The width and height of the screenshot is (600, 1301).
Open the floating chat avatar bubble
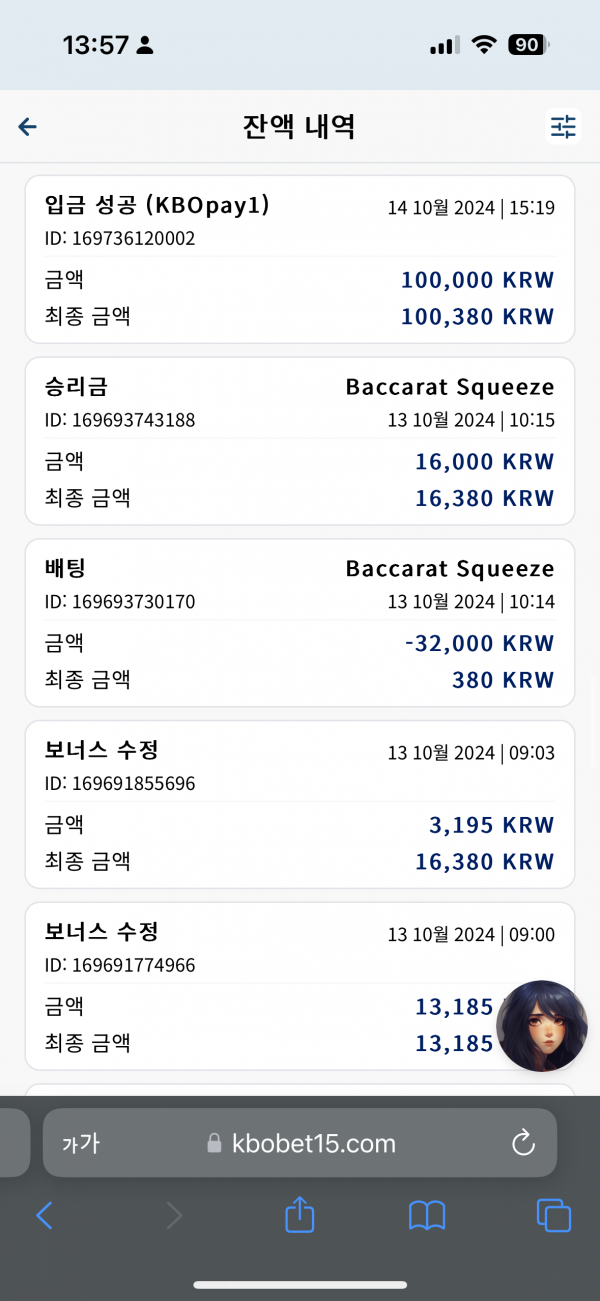click(x=542, y=1026)
